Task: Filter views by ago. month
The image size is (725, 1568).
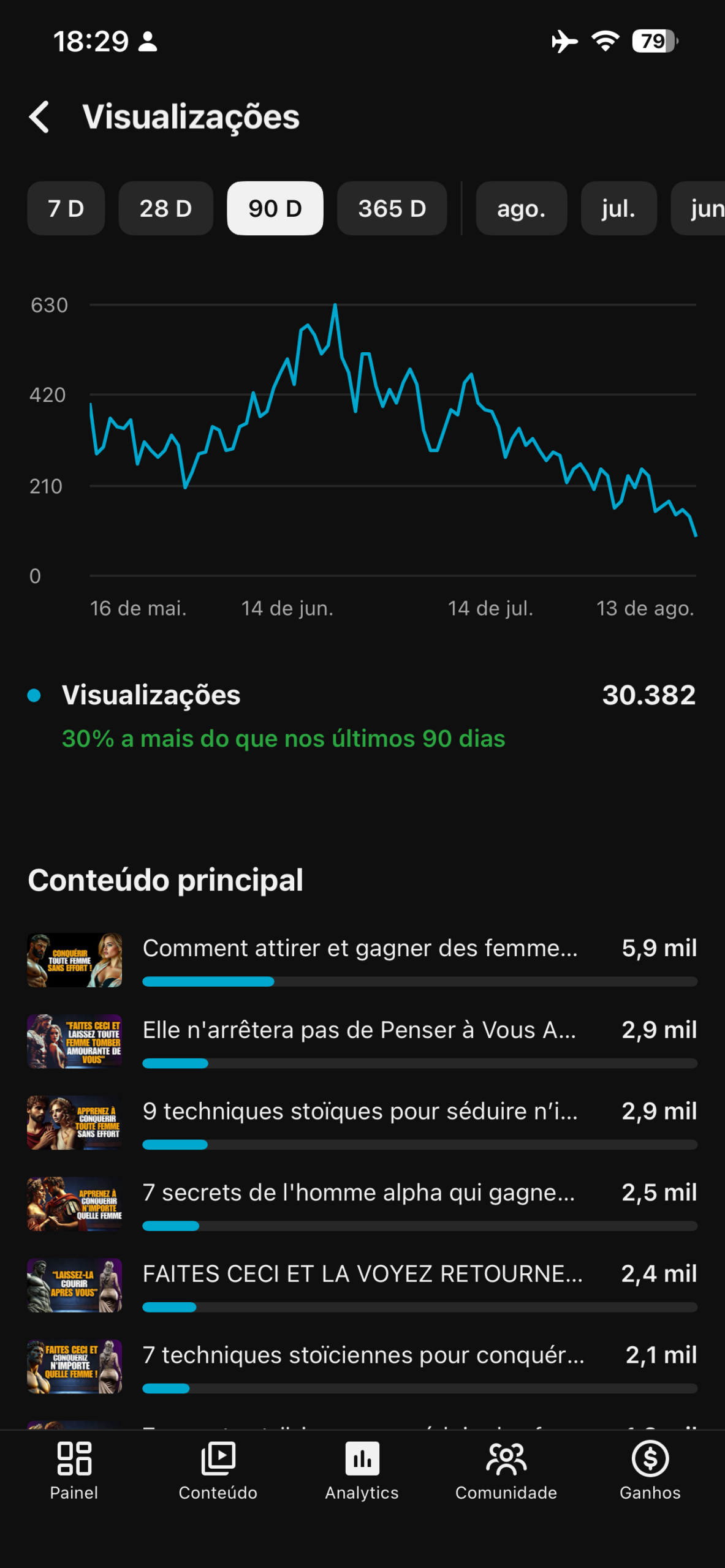Action: point(521,208)
